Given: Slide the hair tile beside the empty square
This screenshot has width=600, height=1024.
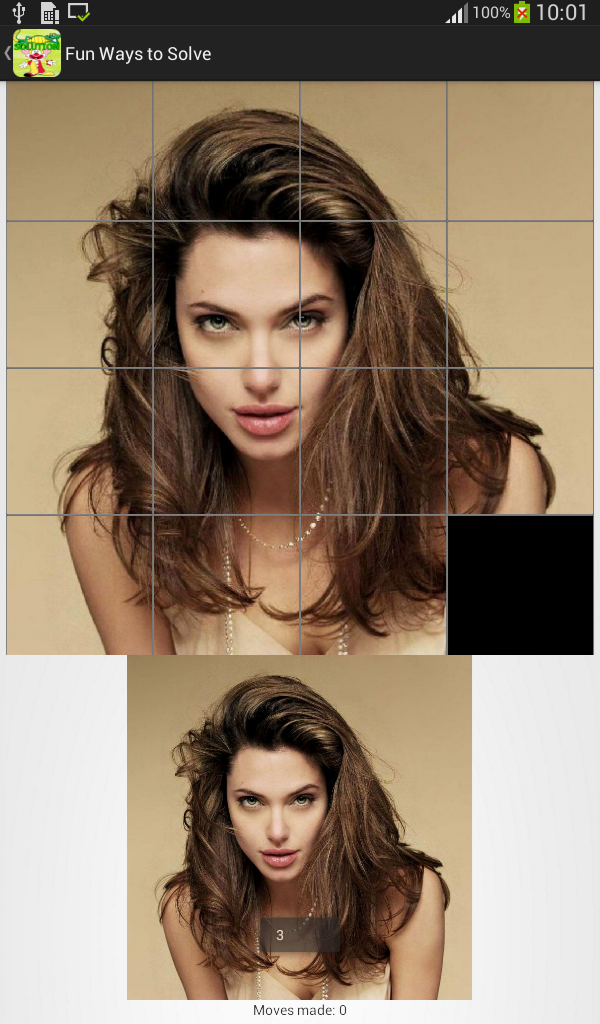Looking at the screenshot, I should pyautogui.click(x=373, y=585).
